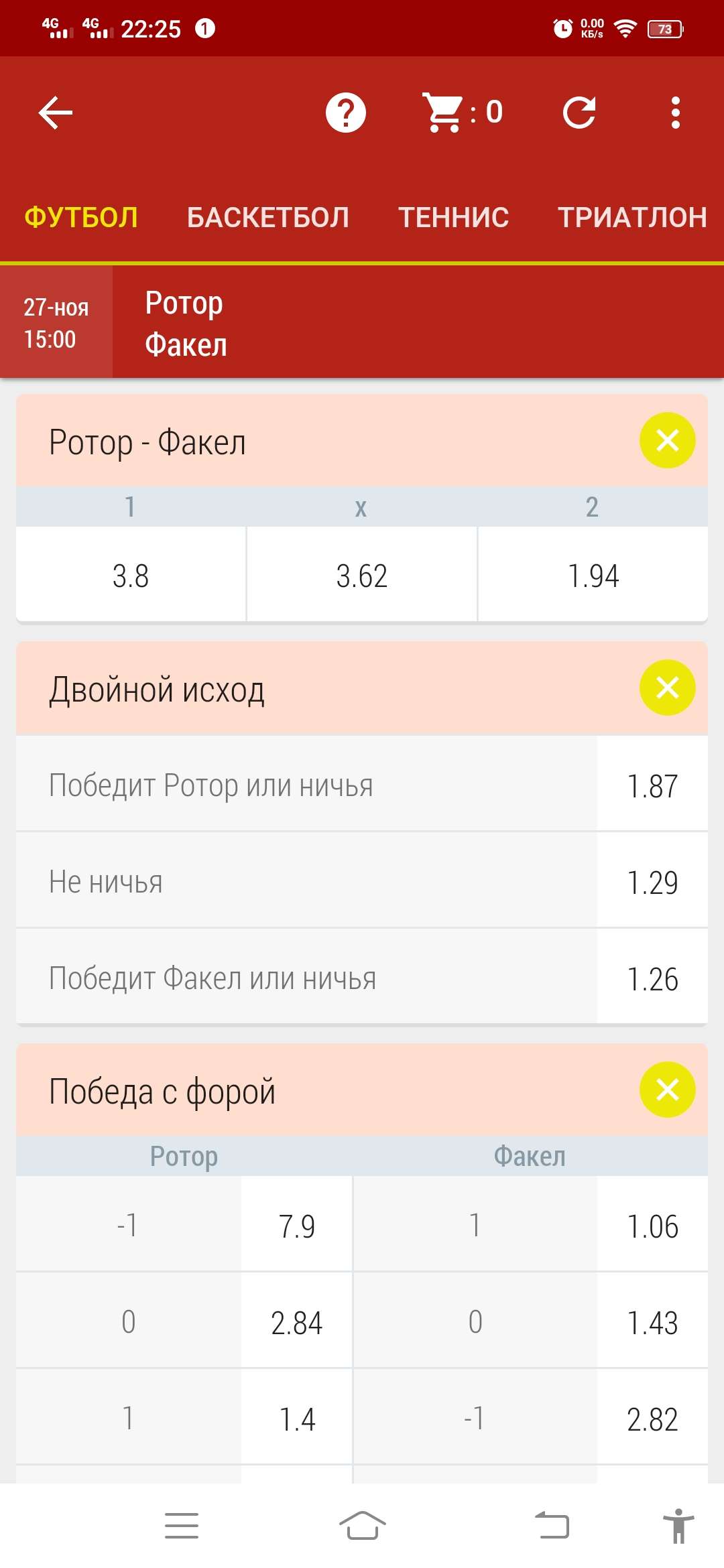Open the overflow menu
Screen dimensions: 724x1568
click(x=676, y=113)
